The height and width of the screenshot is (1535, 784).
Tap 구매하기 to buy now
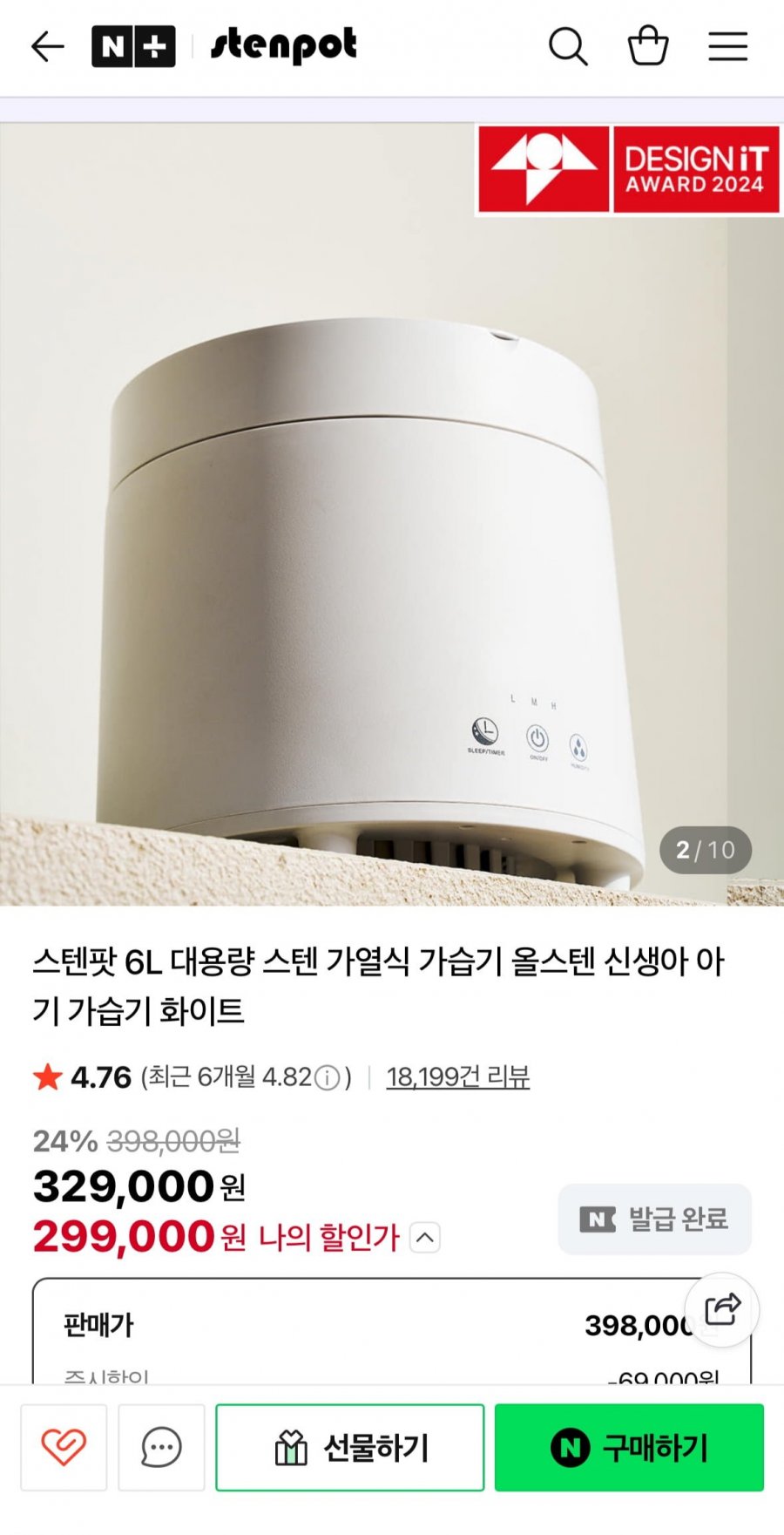(629, 1447)
